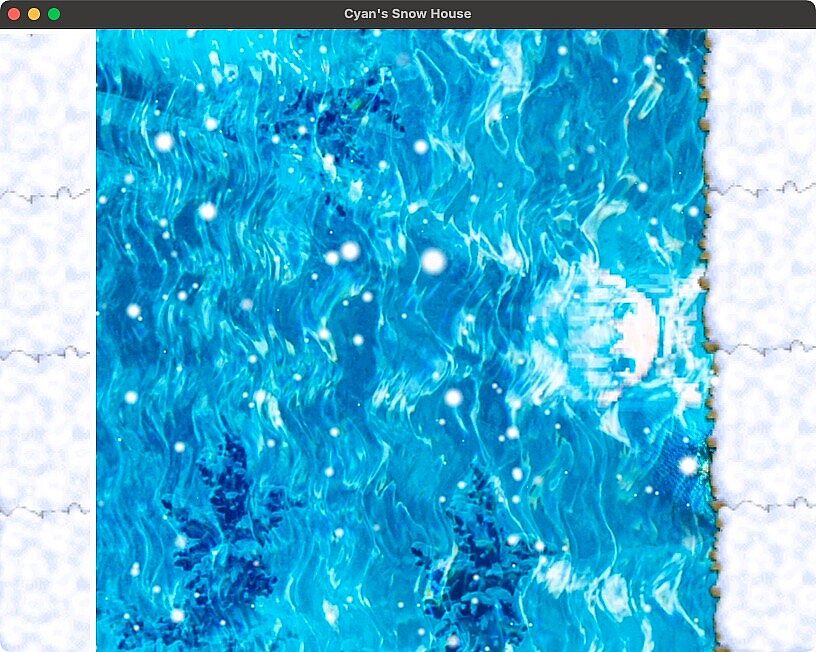Minimize the game window with yellow button

[34, 14]
